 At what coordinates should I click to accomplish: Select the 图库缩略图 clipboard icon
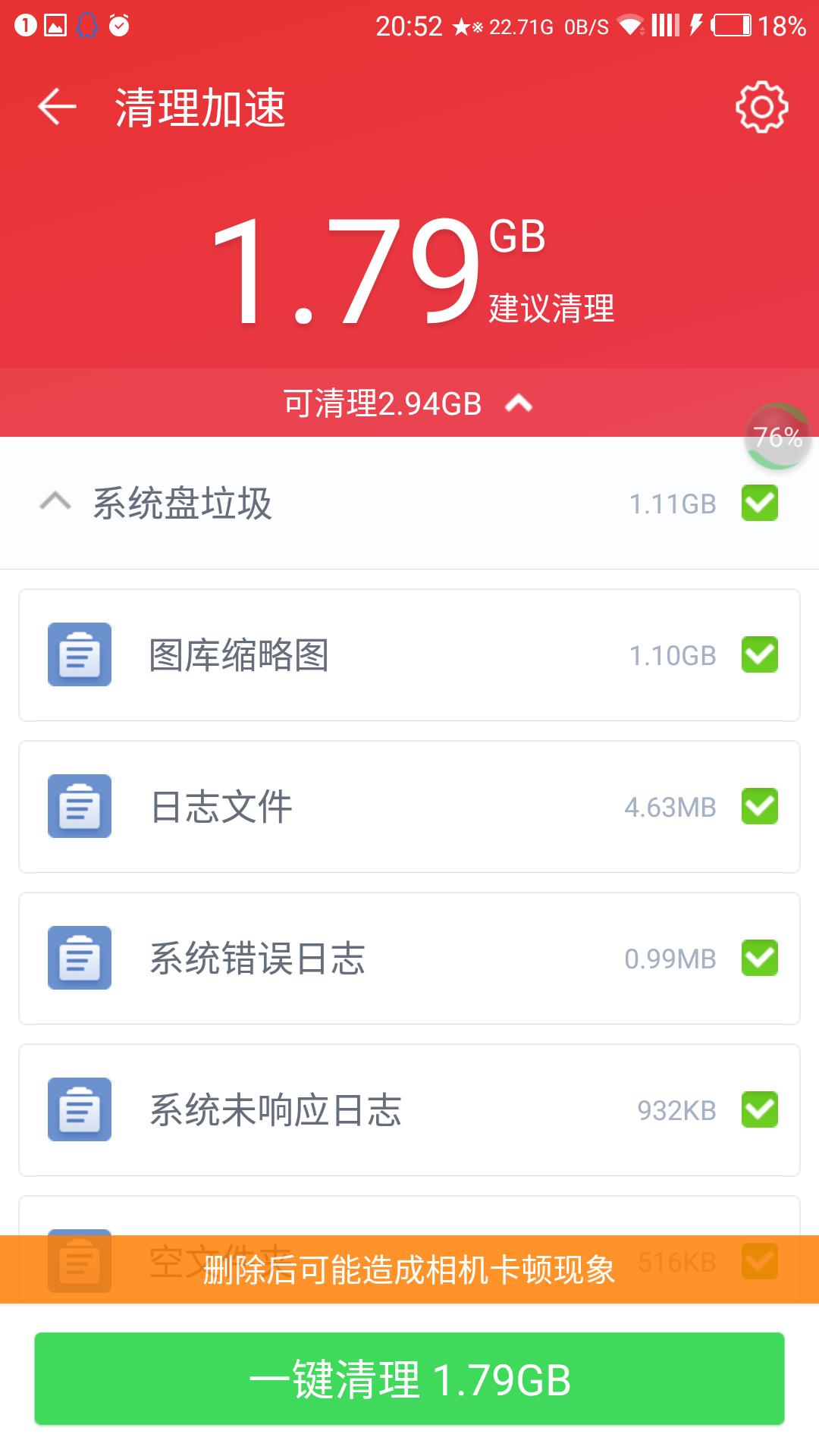[80, 655]
